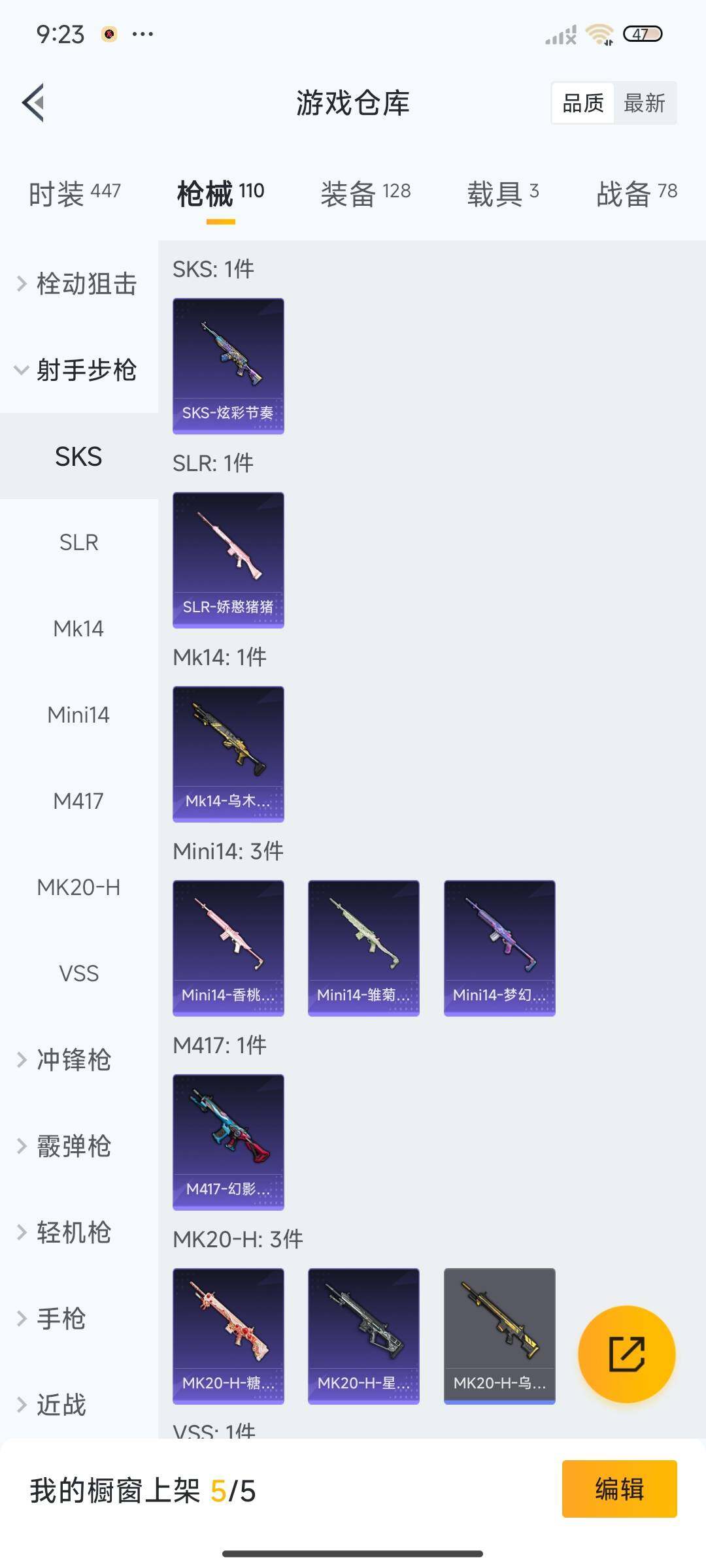
Task: Collapse the 射手步枪 category
Action: coord(78,370)
